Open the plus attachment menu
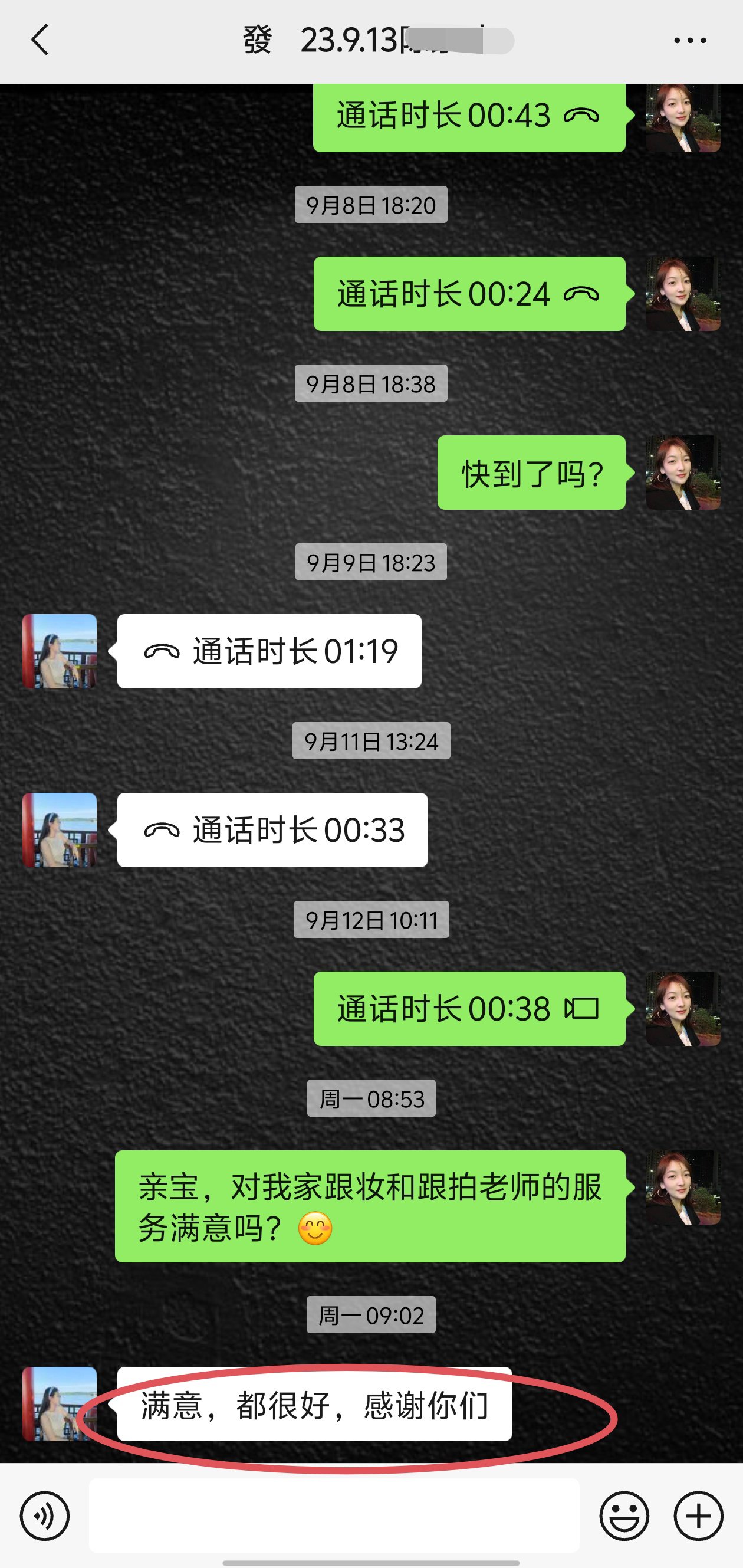The image size is (743, 1568). [x=698, y=1515]
